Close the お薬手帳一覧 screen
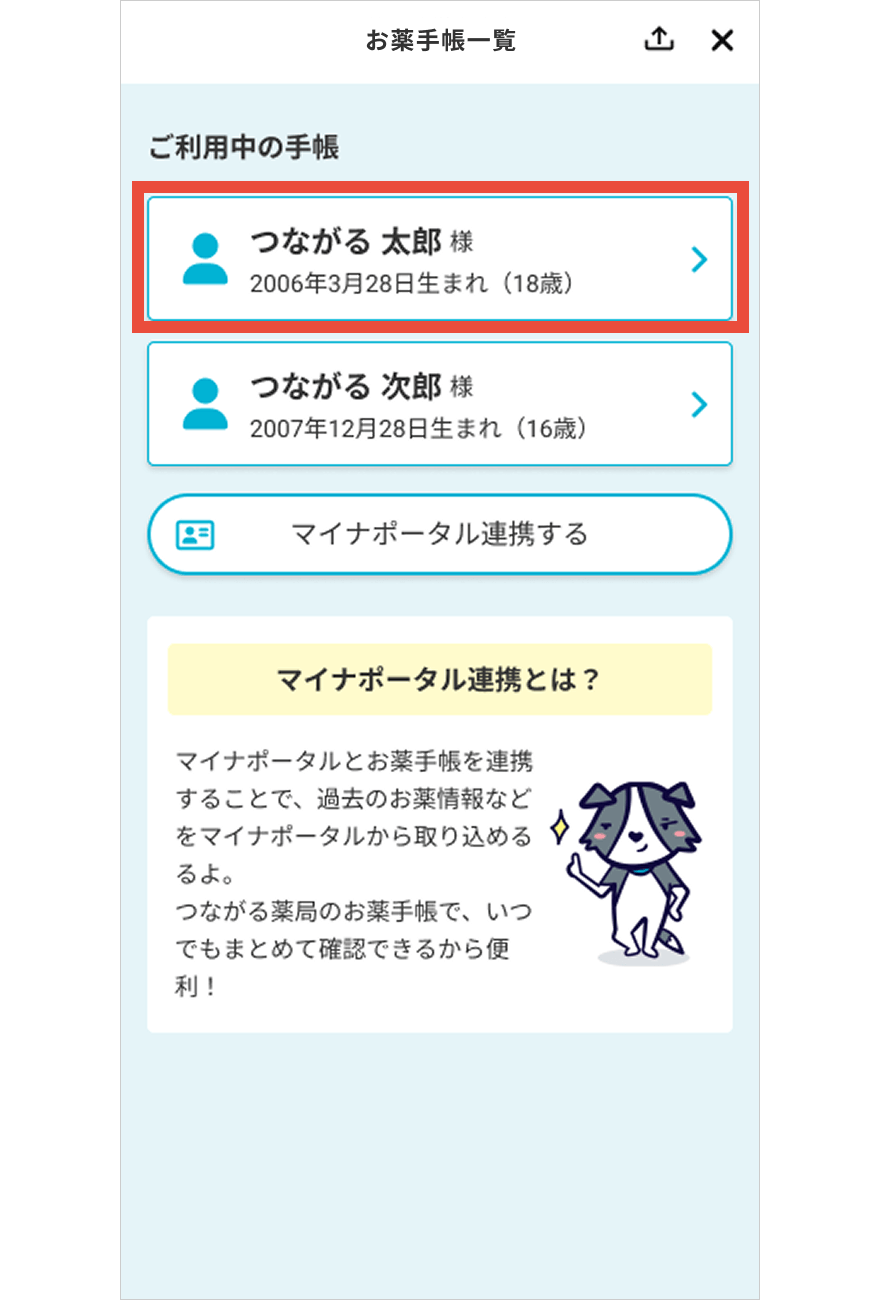 click(x=722, y=40)
